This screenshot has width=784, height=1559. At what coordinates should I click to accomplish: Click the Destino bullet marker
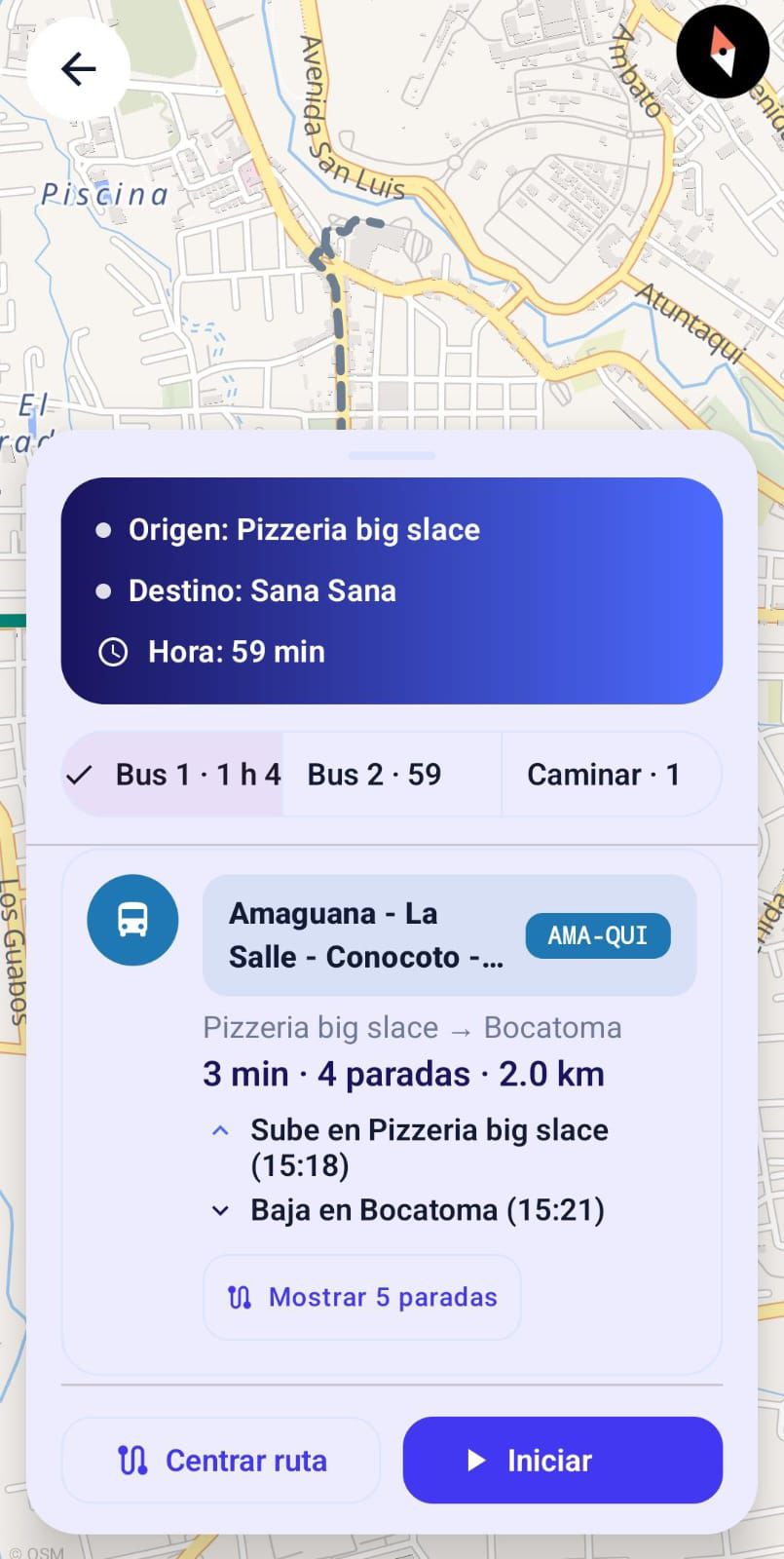pyautogui.click(x=102, y=589)
